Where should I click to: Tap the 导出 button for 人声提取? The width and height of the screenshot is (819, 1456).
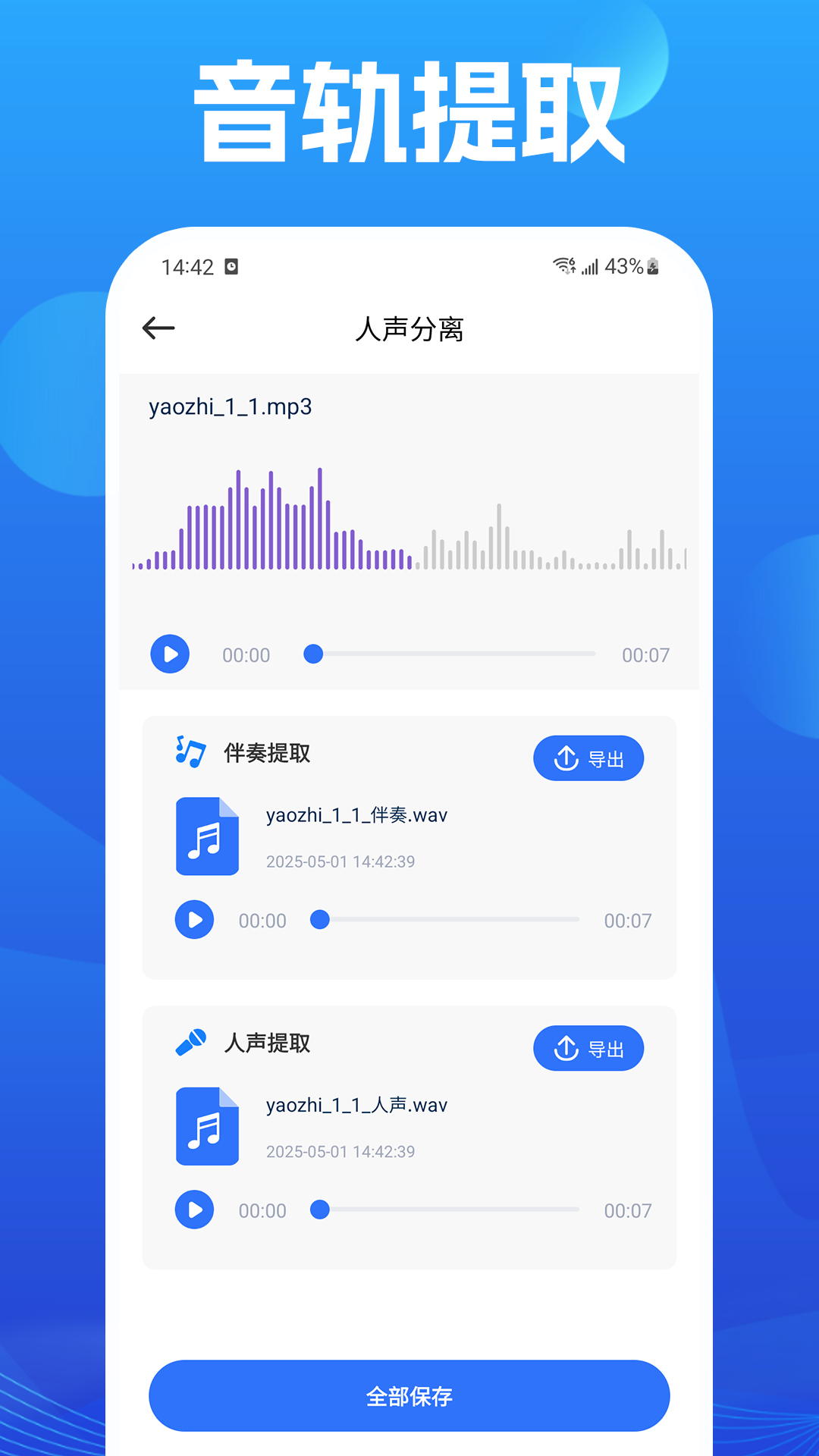tap(589, 1048)
